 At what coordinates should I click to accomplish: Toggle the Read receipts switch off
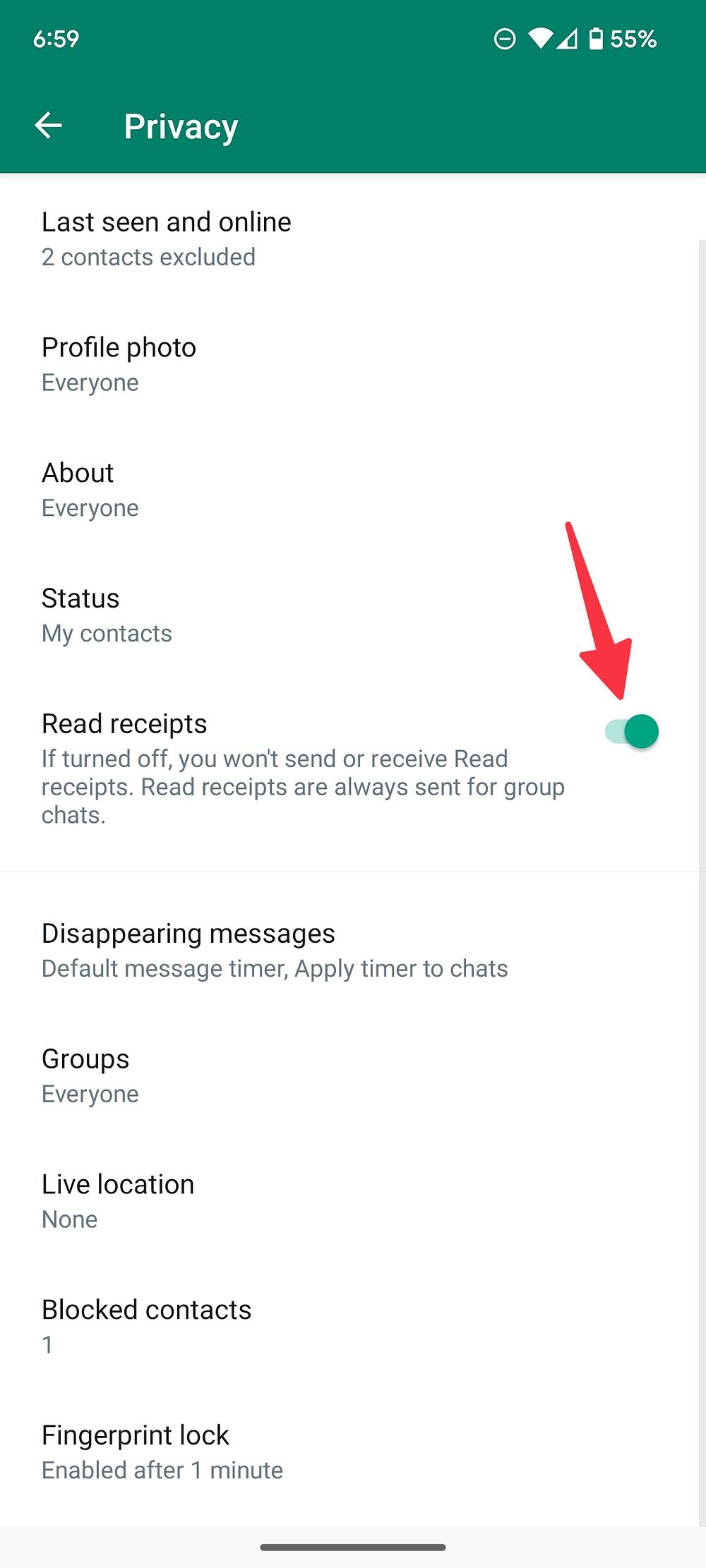pos(632,731)
